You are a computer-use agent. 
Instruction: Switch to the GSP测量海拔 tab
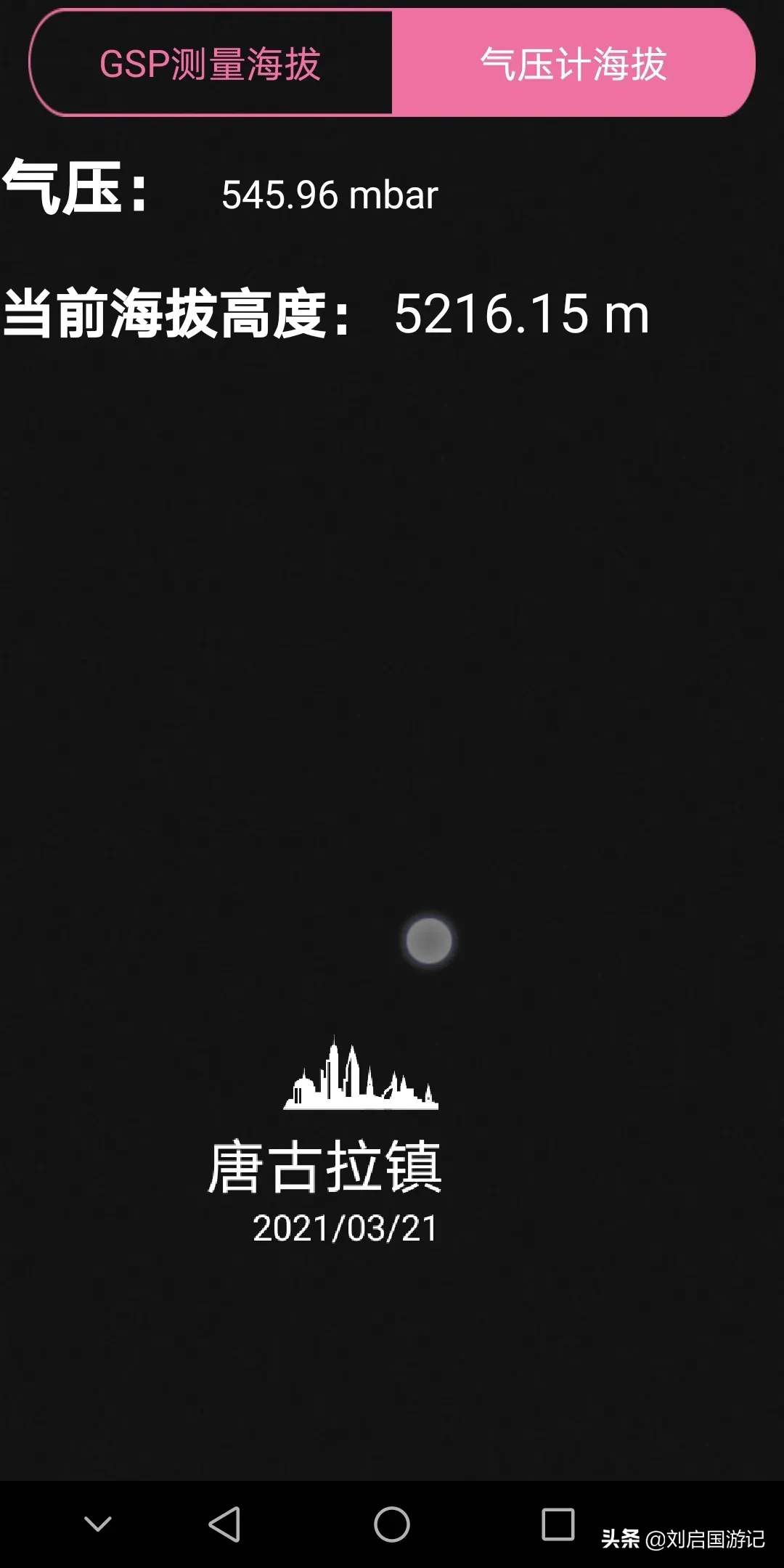coord(211,64)
